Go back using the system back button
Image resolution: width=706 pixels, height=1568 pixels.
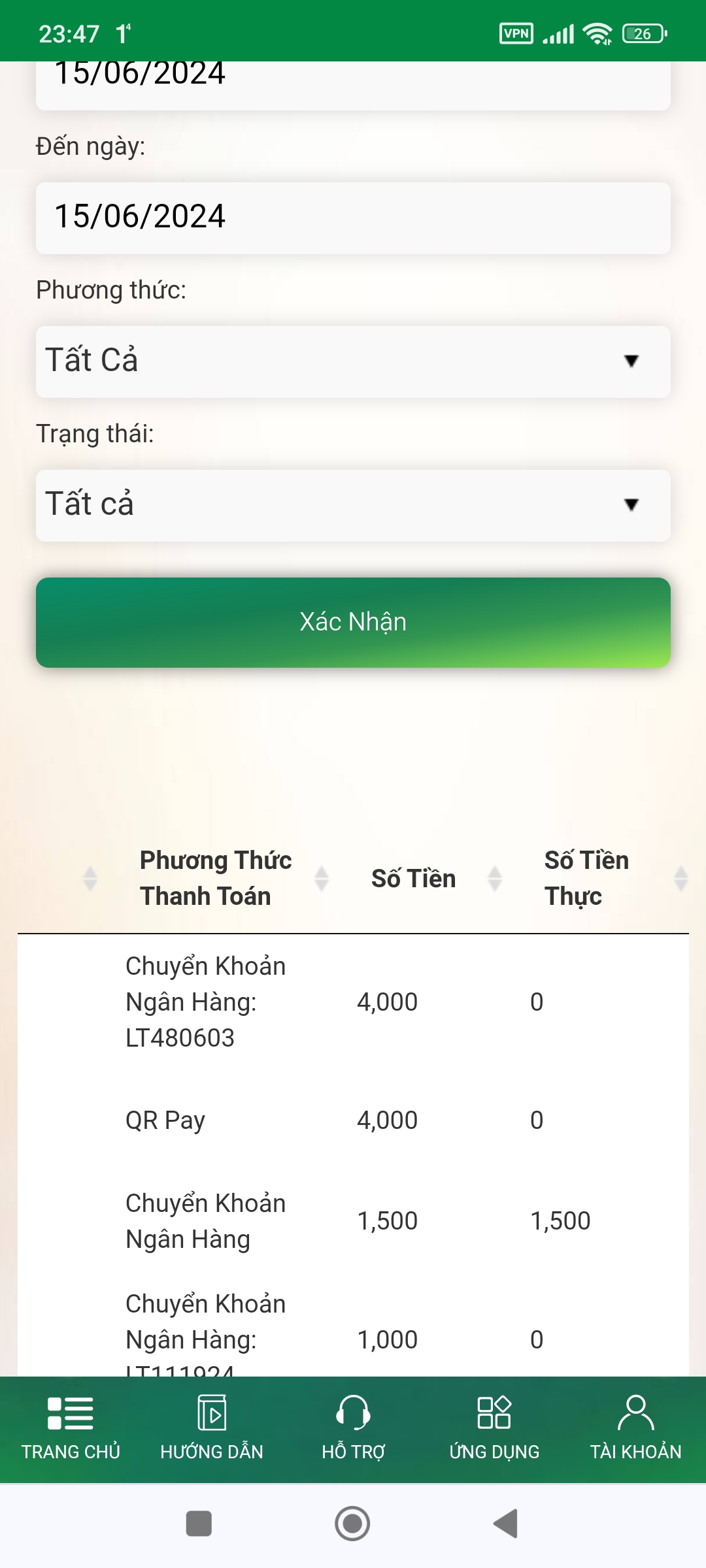click(x=505, y=1524)
